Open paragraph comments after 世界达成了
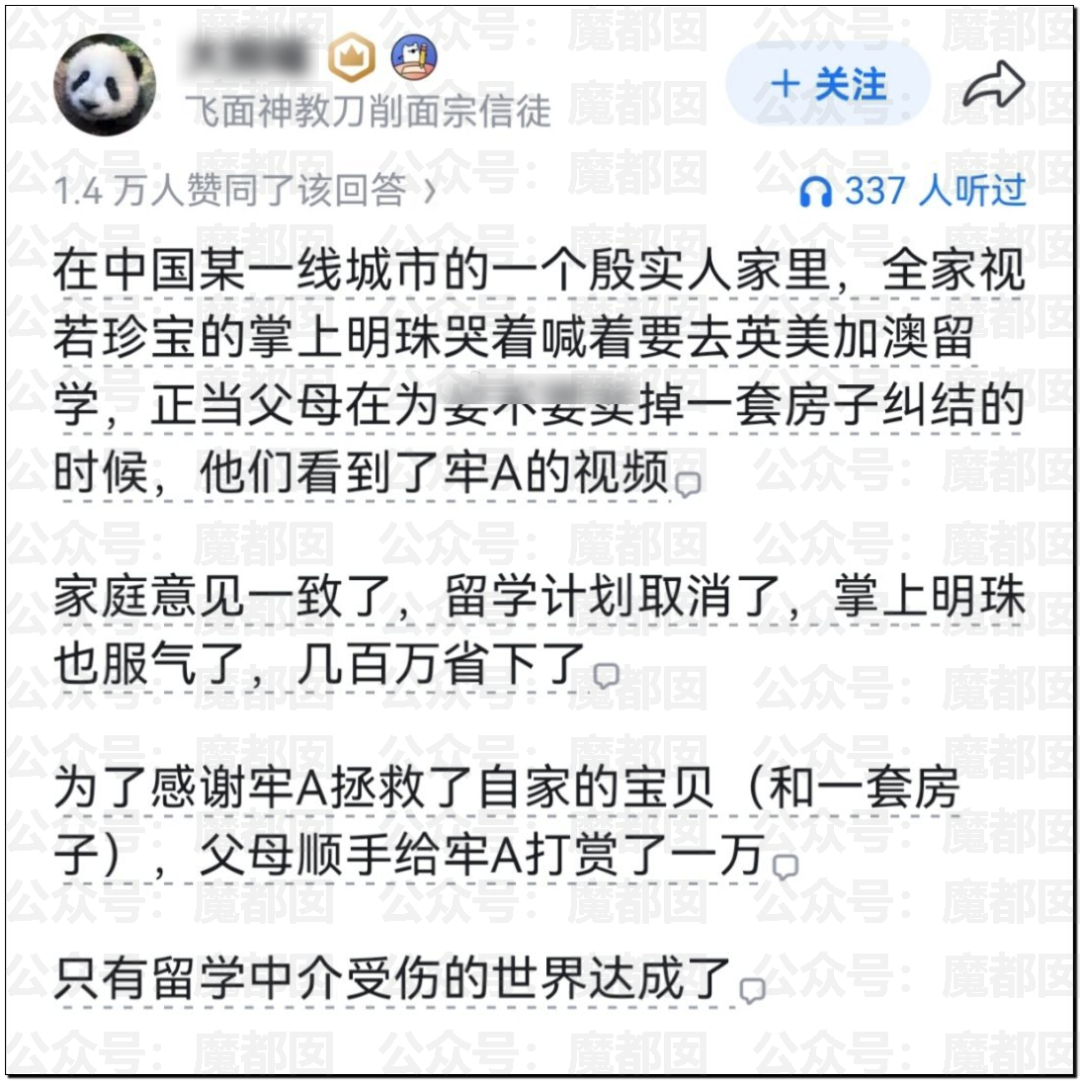This screenshot has width=1080, height=1081. click(752, 991)
